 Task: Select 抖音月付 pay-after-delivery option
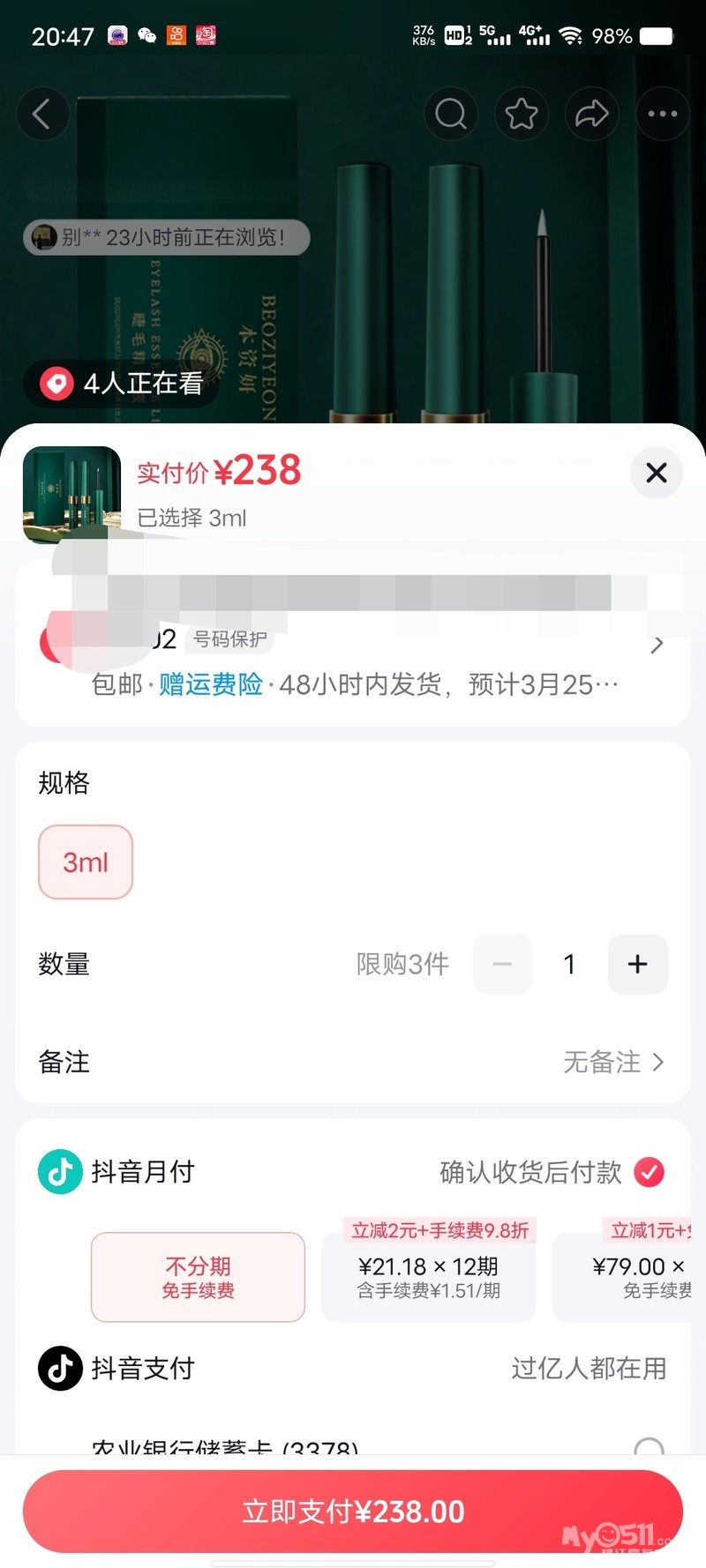pos(650,1172)
